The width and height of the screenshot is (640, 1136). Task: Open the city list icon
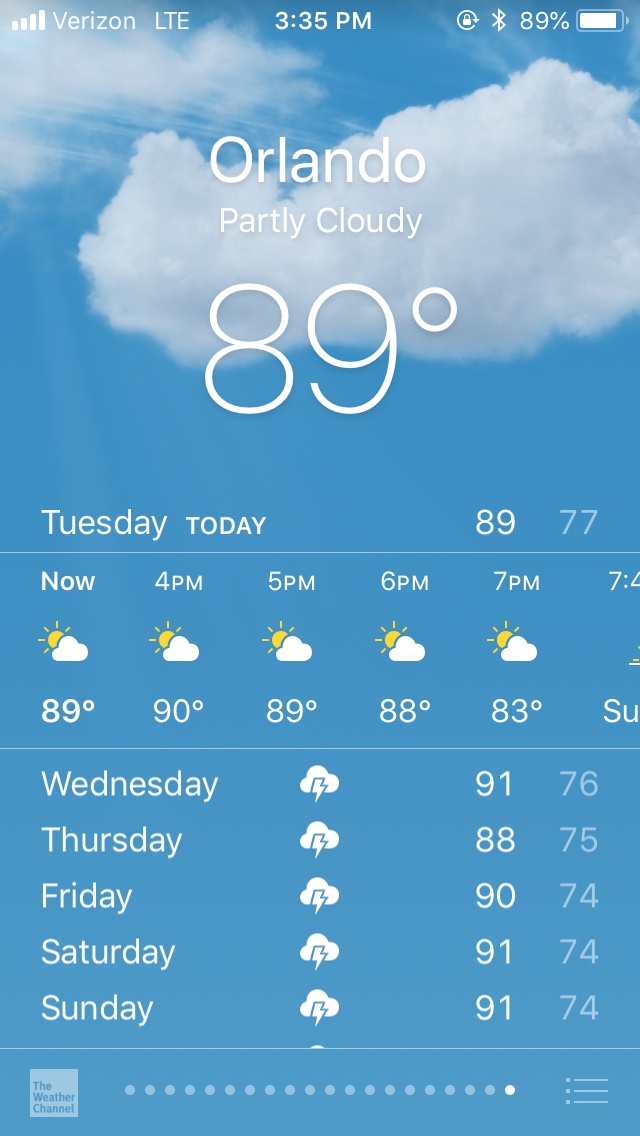click(586, 1090)
